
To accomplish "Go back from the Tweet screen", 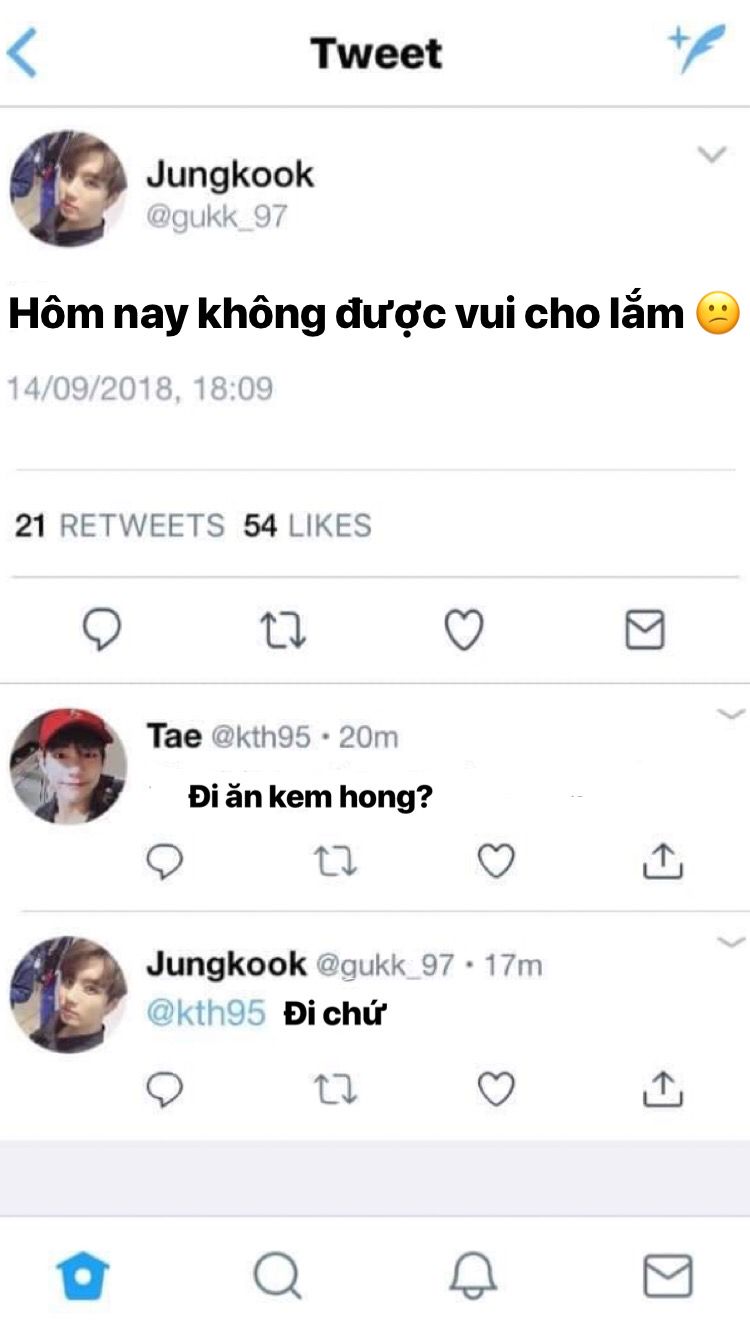I will [x=22, y=53].
